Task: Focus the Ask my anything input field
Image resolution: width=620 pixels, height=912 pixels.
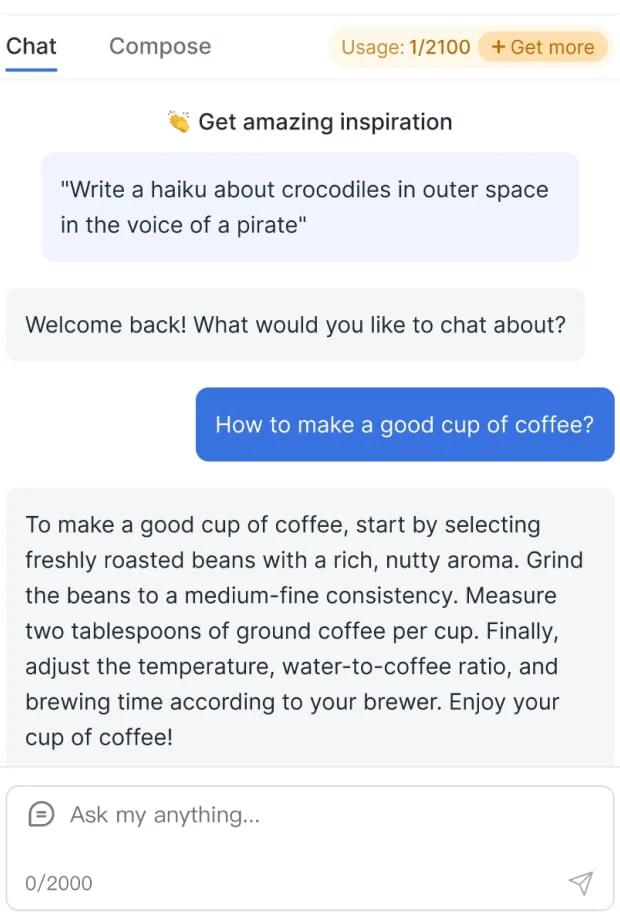Action: [310, 815]
